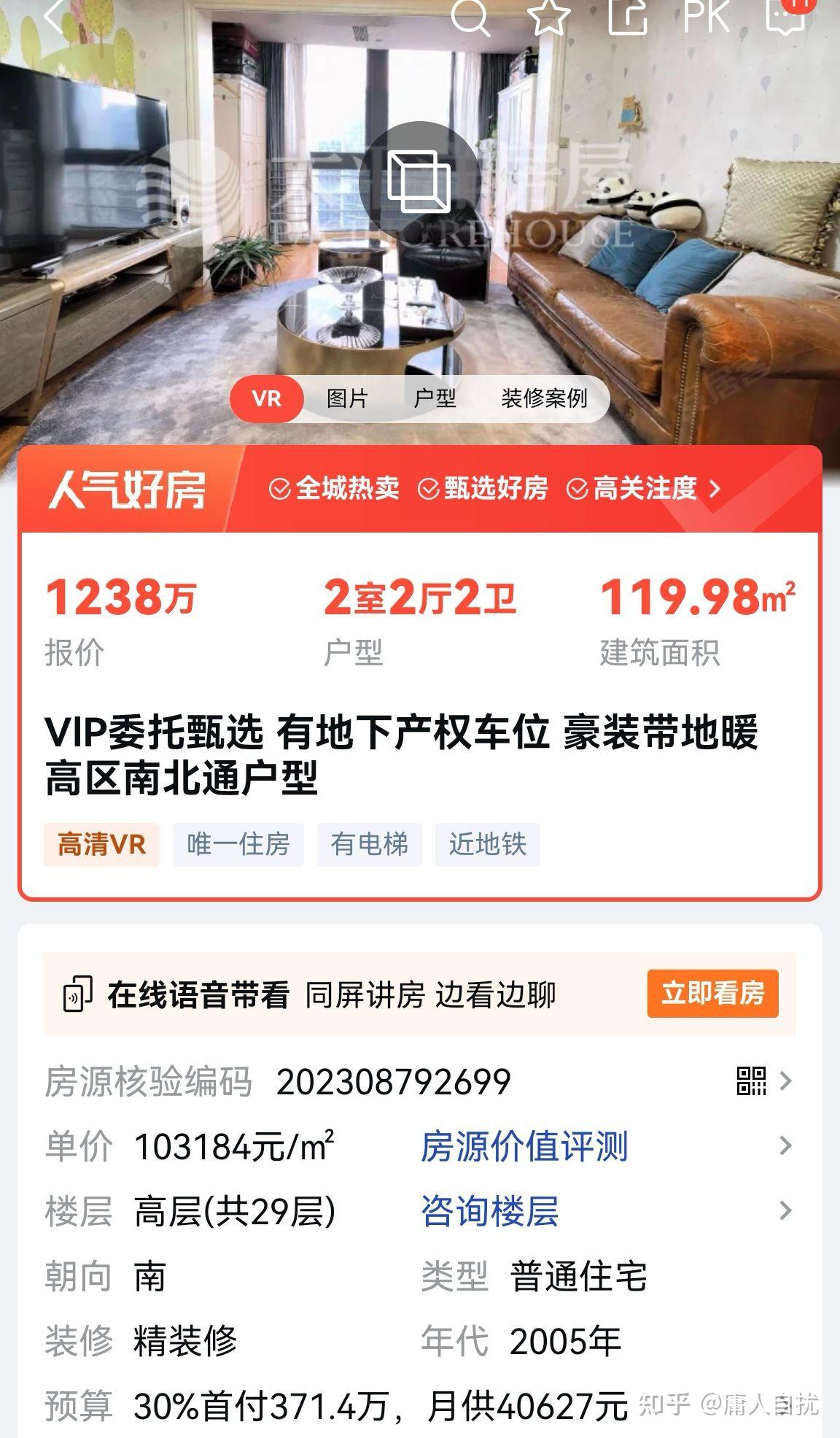Select the VR tab

pyautogui.click(x=267, y=398)
